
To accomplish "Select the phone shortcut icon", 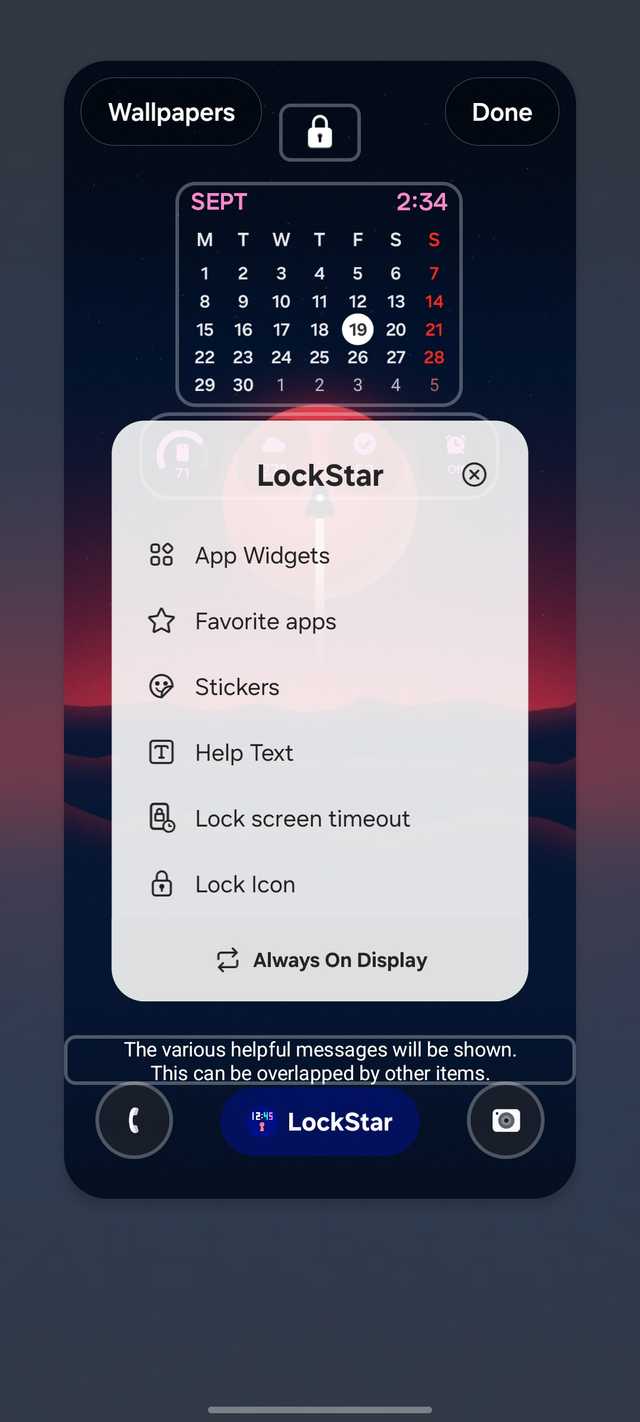I will click(x=134, y=1121).
